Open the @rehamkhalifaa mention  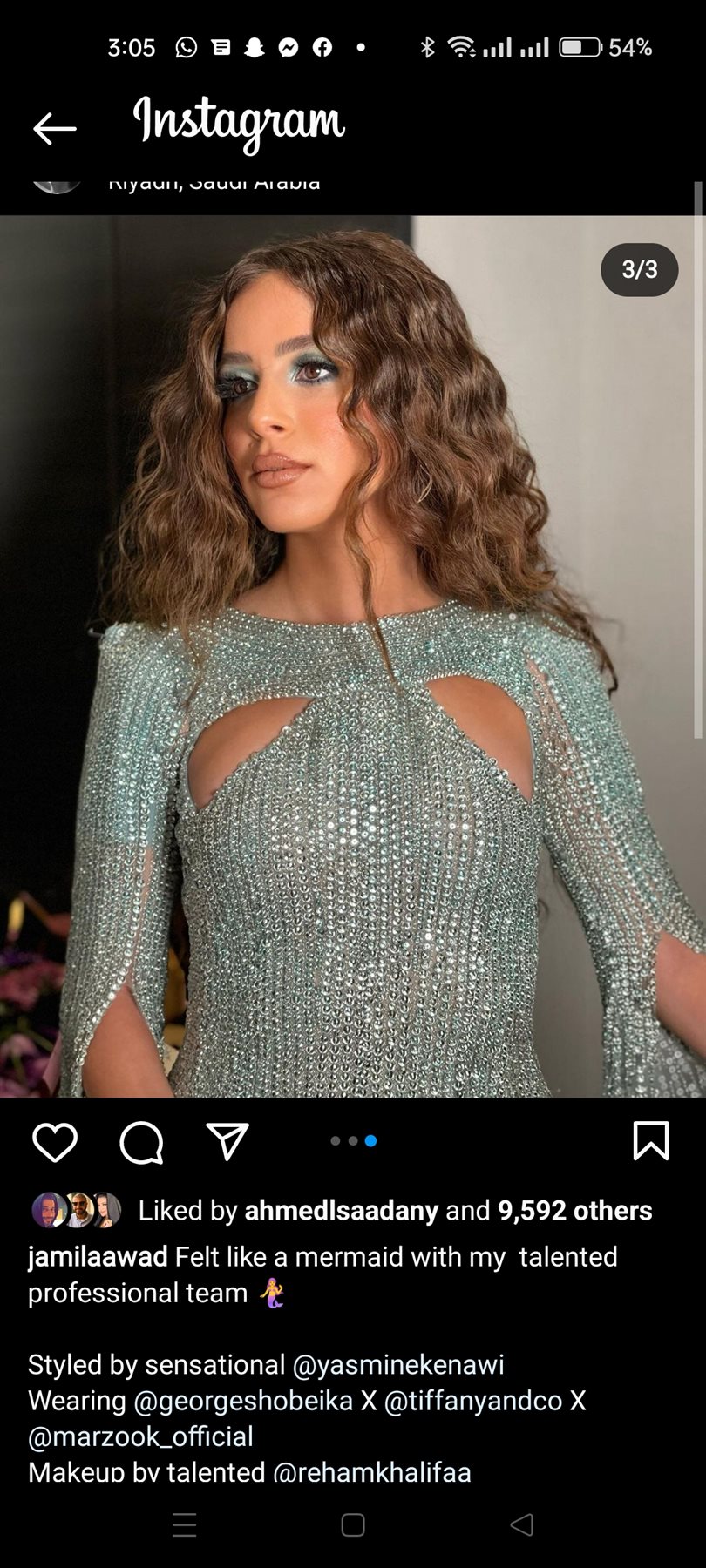[x=372, y=1472]
